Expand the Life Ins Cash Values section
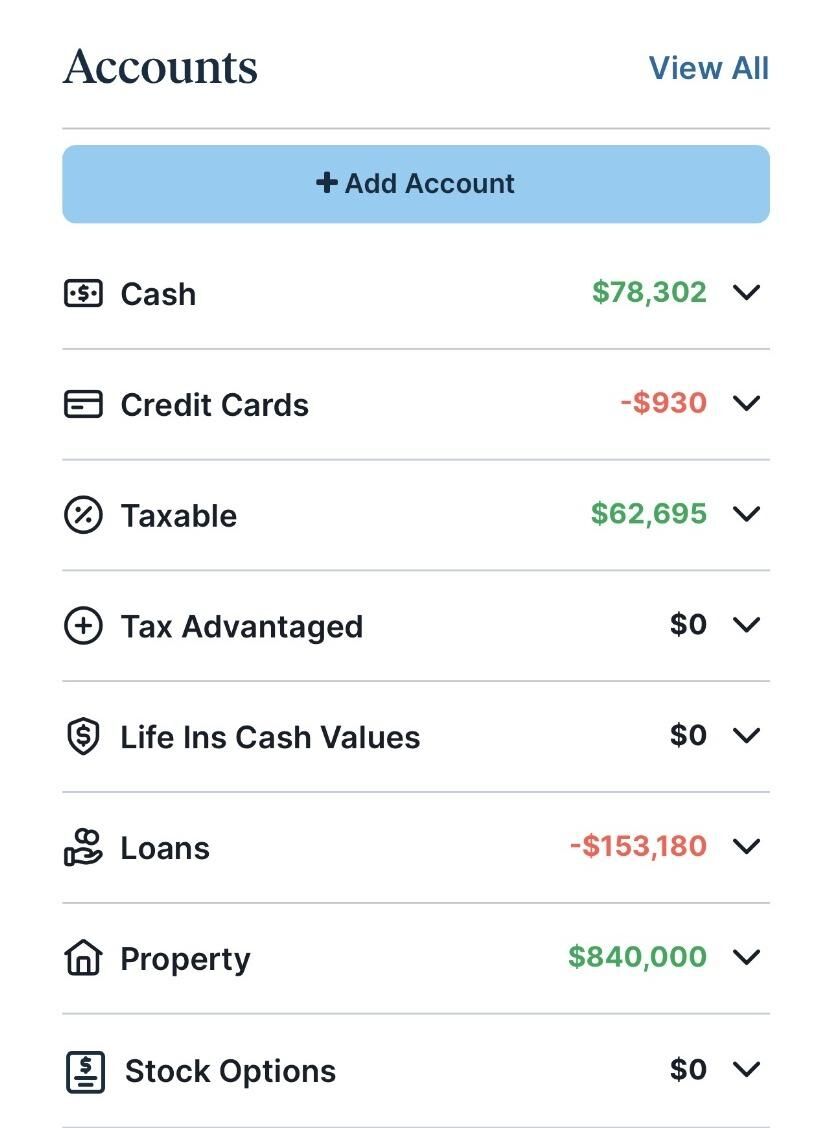This screenshot has height=1128, width=831. [746, 737]
